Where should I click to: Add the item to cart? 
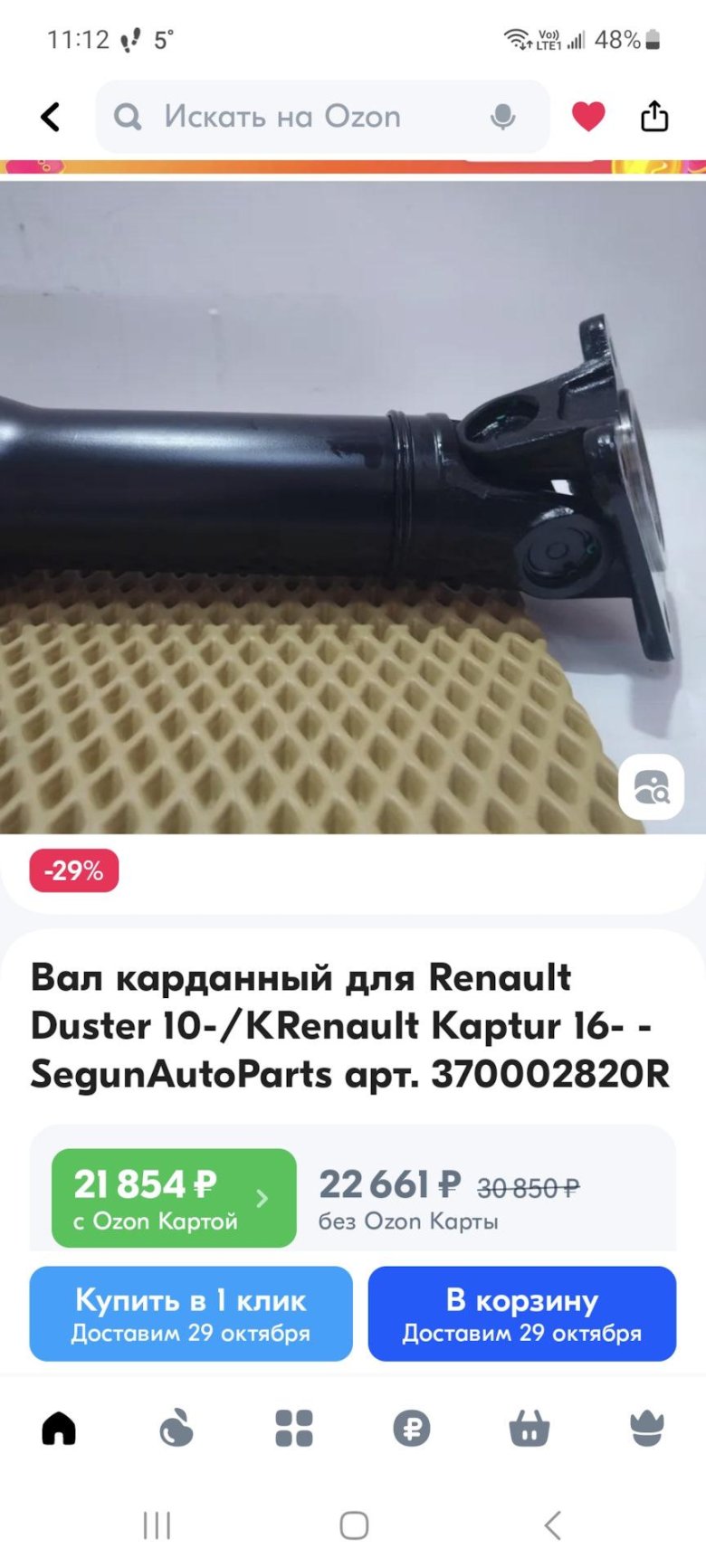522,1313
